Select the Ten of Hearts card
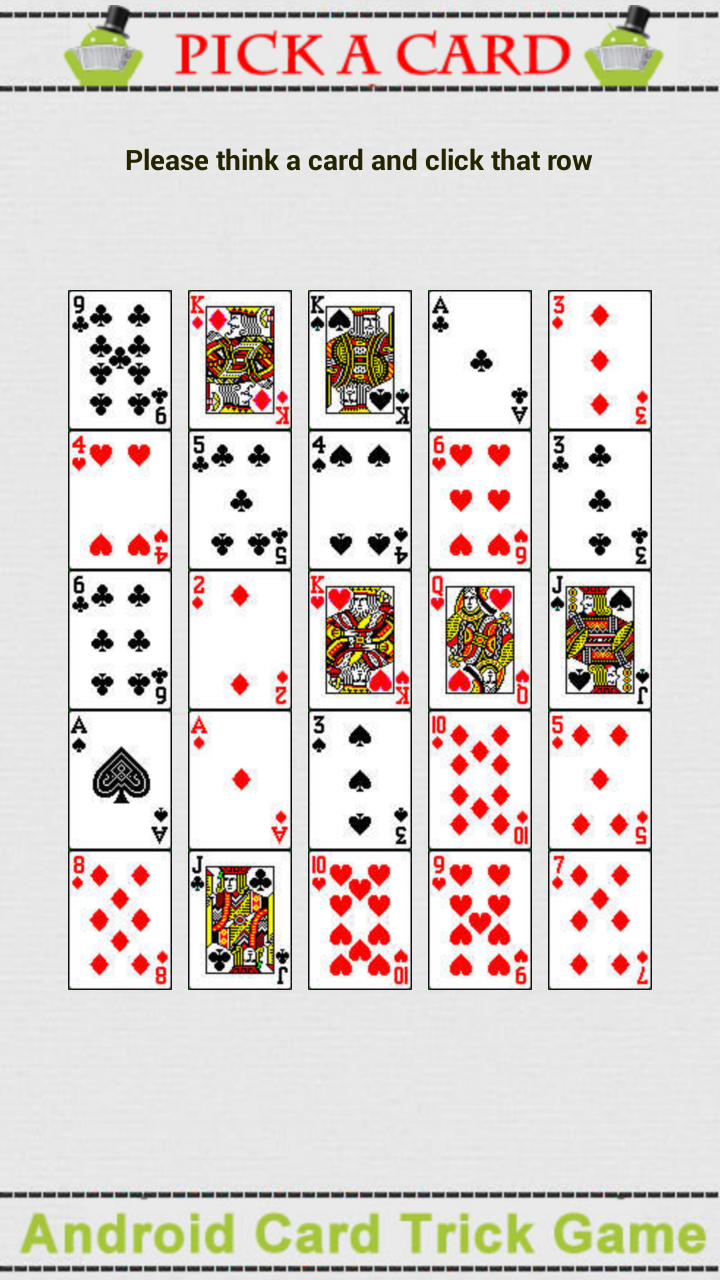Screen dimensions: 720x1280 click(359, 920)
